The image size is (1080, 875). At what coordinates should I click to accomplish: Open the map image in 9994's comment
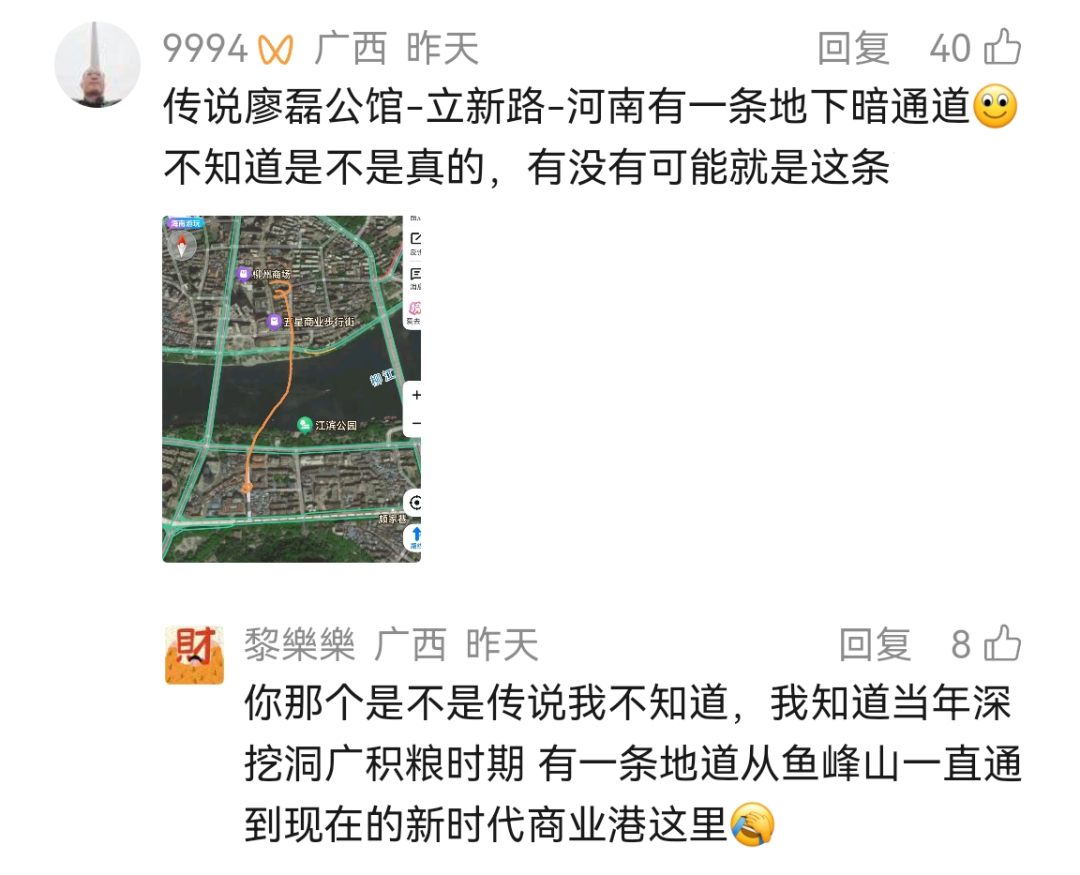click(291, 388)
